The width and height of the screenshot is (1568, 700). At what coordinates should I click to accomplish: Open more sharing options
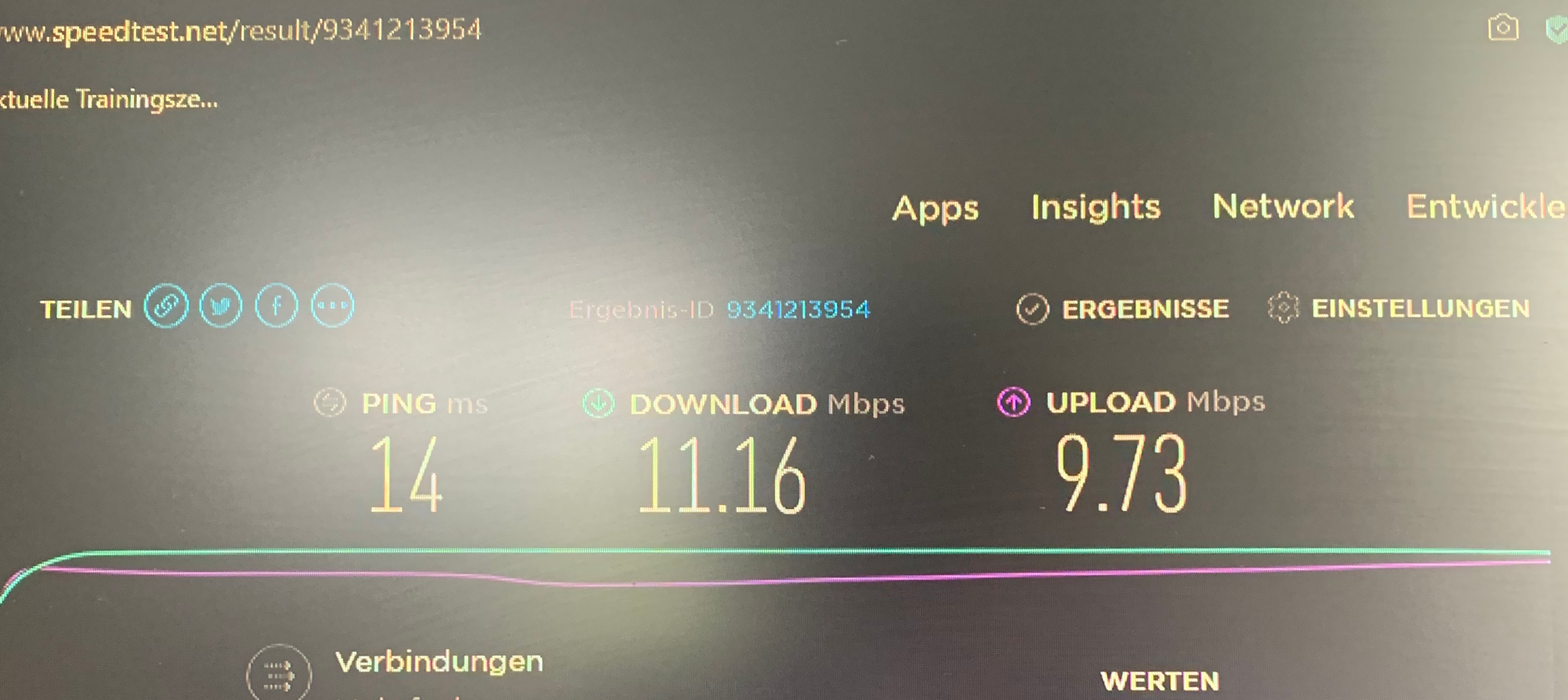[332, 306]
